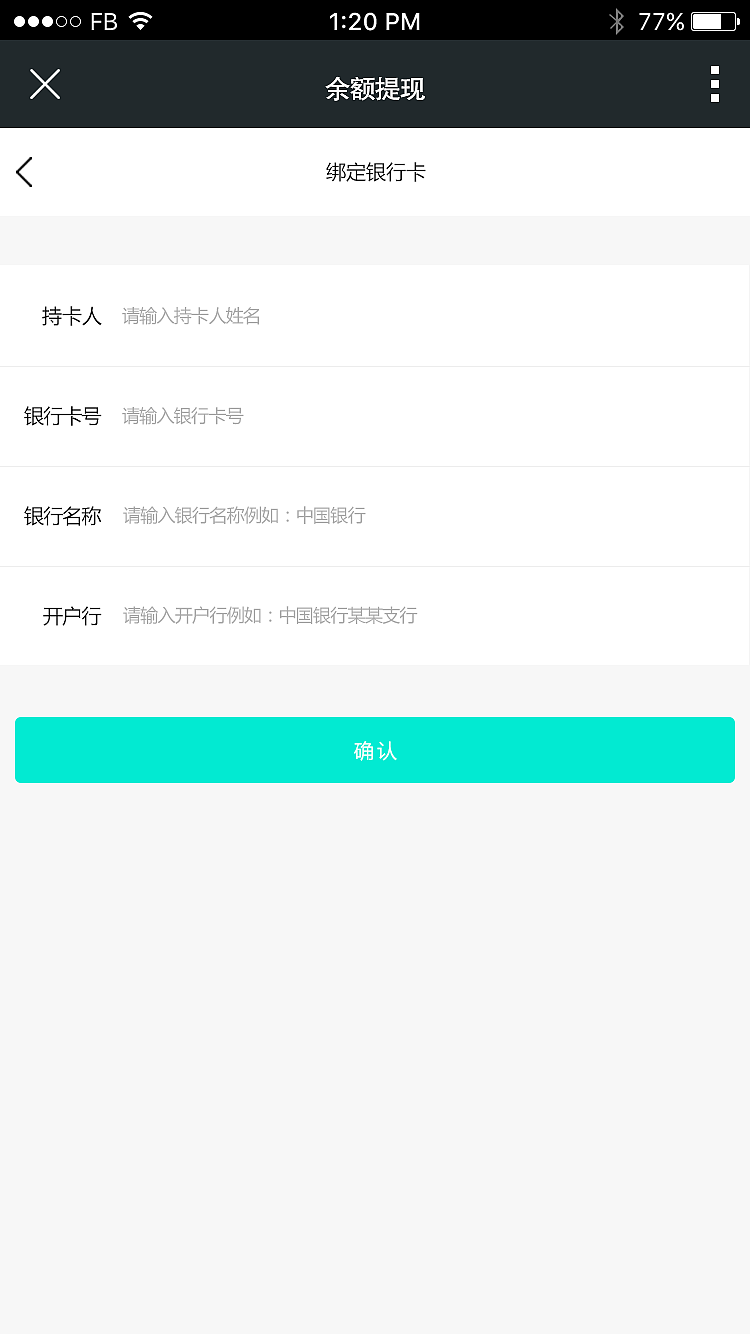Close the 余额提现 screen with the X icon
Screen dimensions: 750x1334
coord(45,84)
